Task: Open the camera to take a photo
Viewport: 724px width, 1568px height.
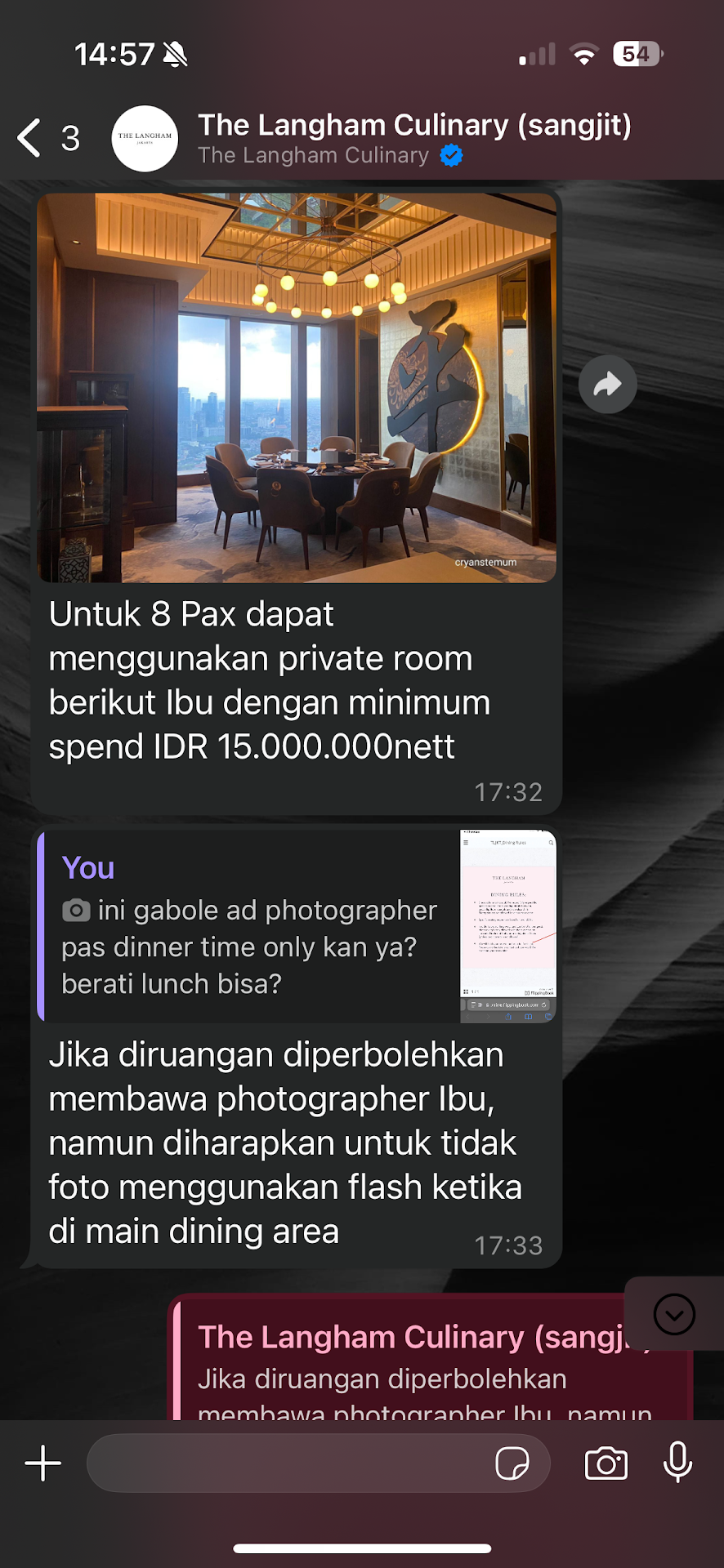Action: click(x=606, y=1463)
